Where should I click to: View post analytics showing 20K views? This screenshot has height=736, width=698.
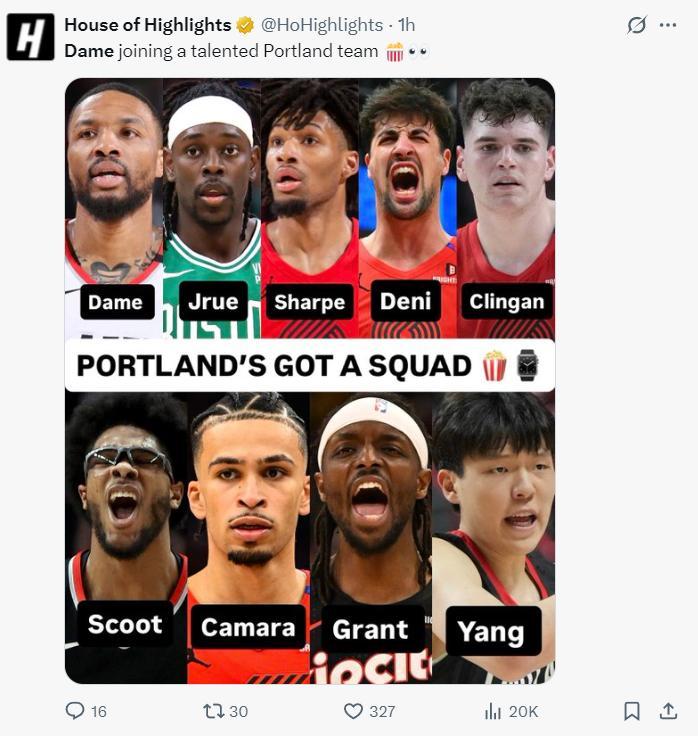point(493,711)
